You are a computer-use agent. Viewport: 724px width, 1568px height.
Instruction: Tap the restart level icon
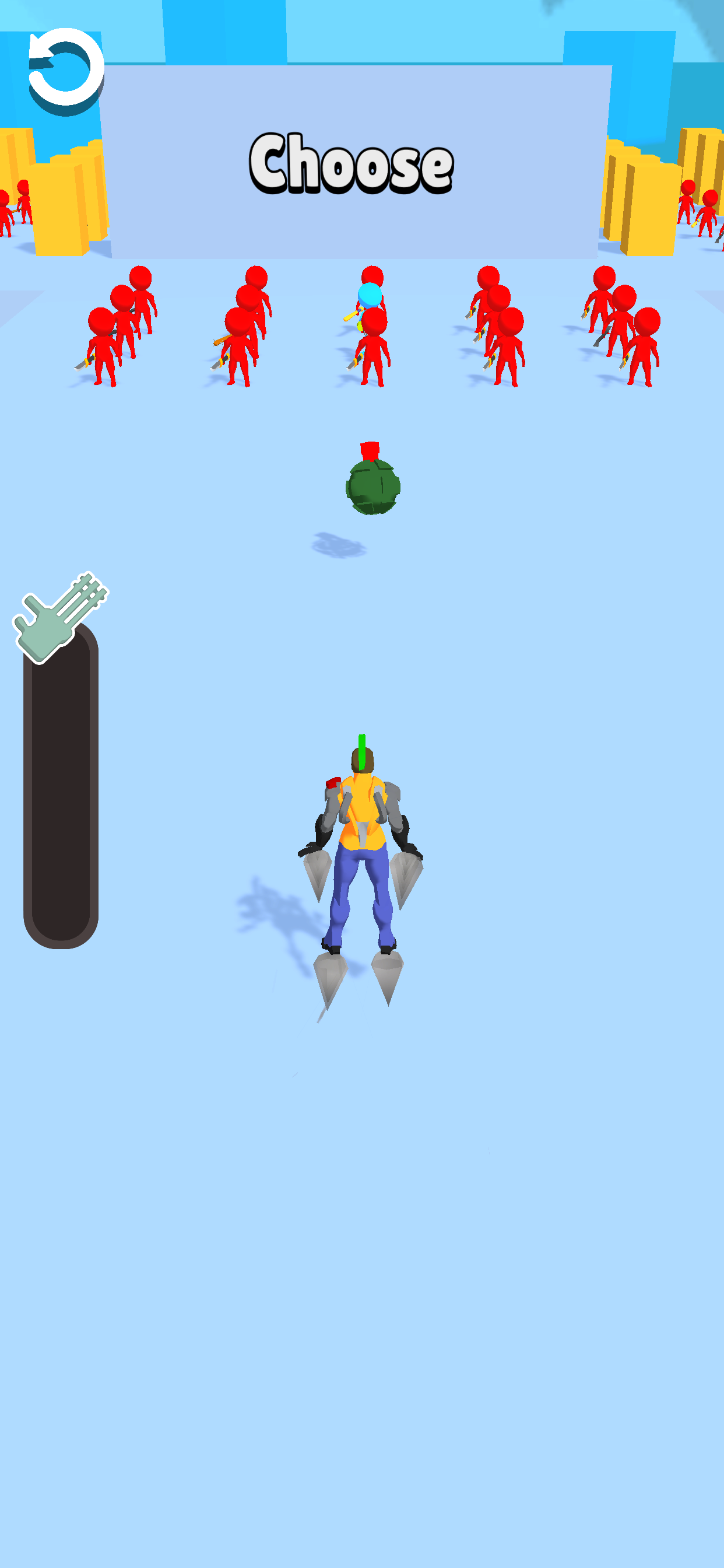tap(66, 70)
